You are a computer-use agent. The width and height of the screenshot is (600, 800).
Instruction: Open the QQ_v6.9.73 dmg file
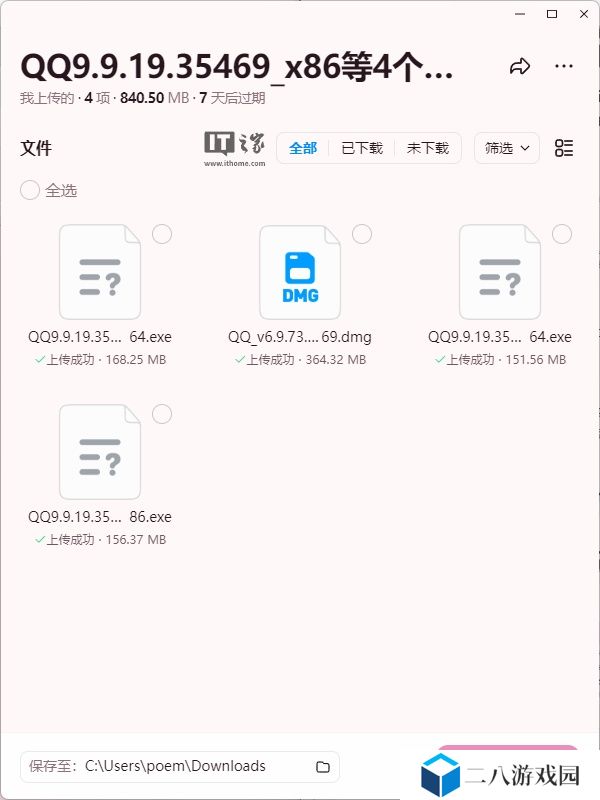(300, 273)
